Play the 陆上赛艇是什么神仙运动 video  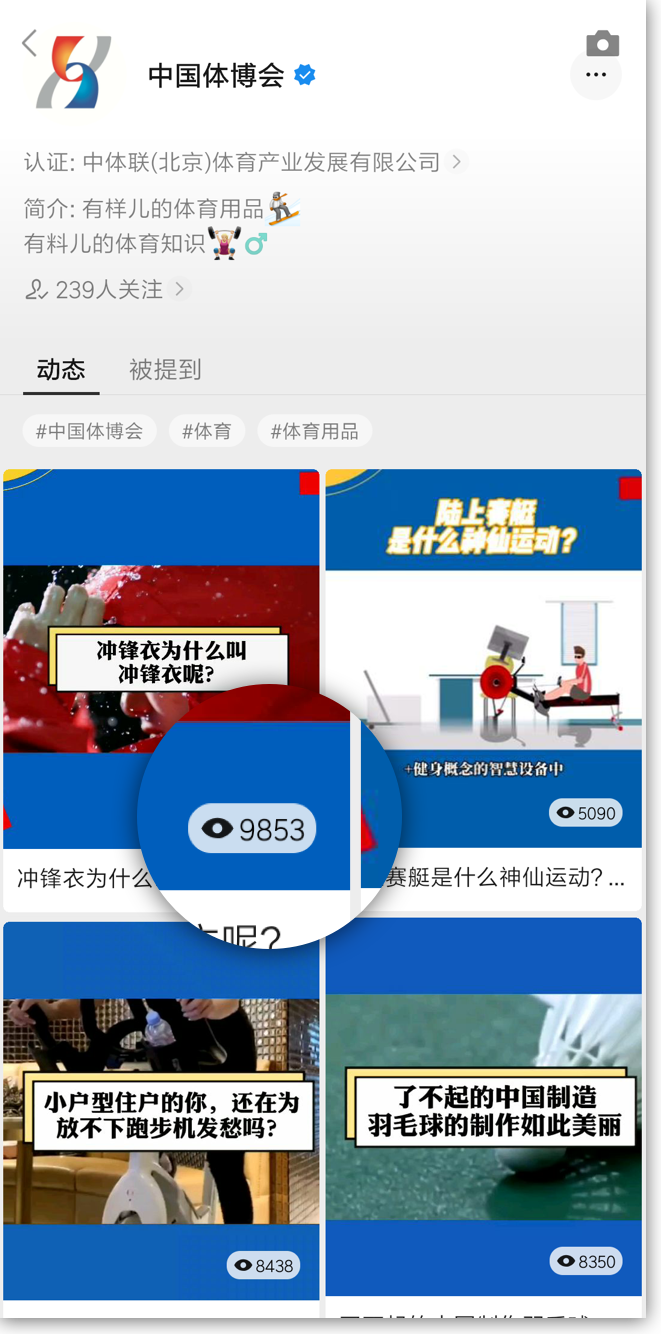coord(483,660)
